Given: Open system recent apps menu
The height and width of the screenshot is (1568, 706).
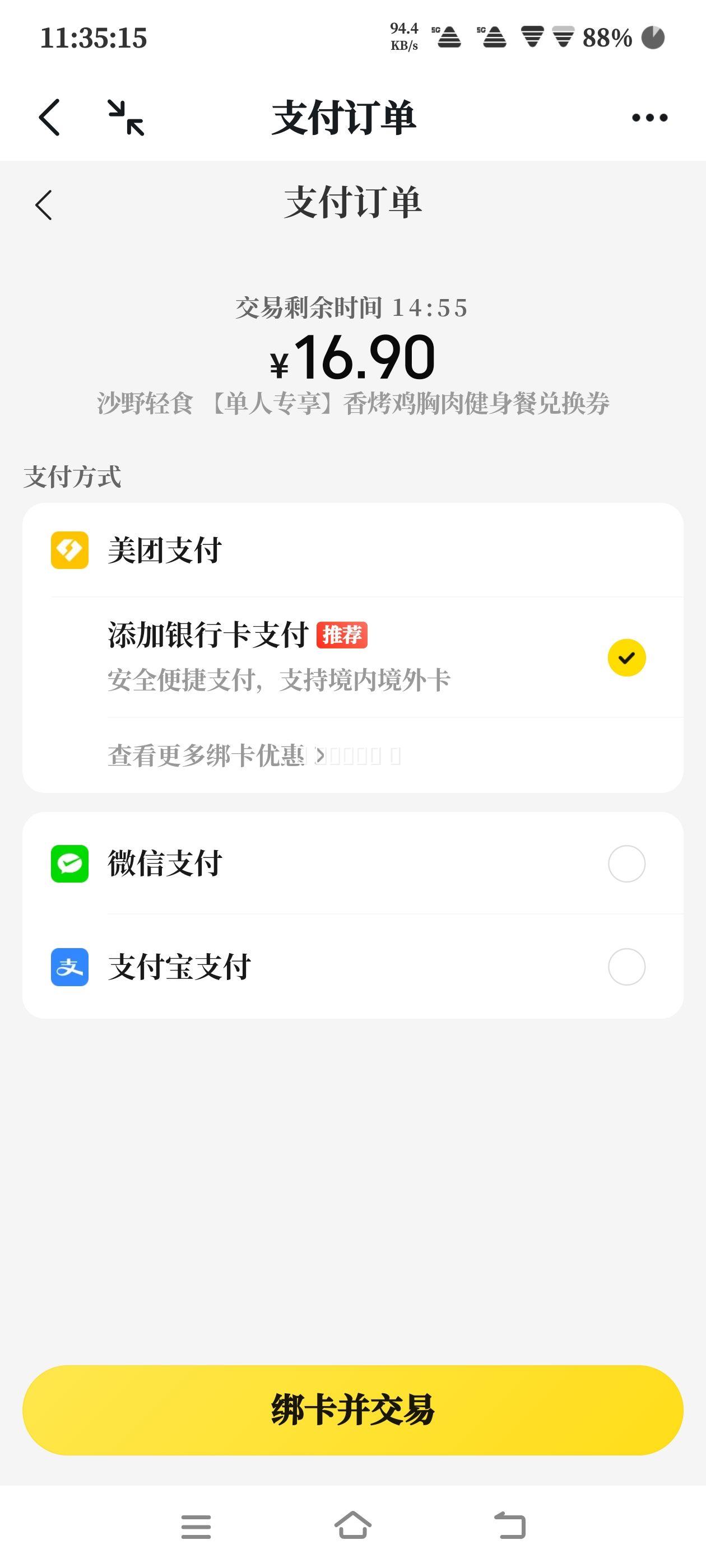Looking at the screenshot, I should click(196, 1527).
